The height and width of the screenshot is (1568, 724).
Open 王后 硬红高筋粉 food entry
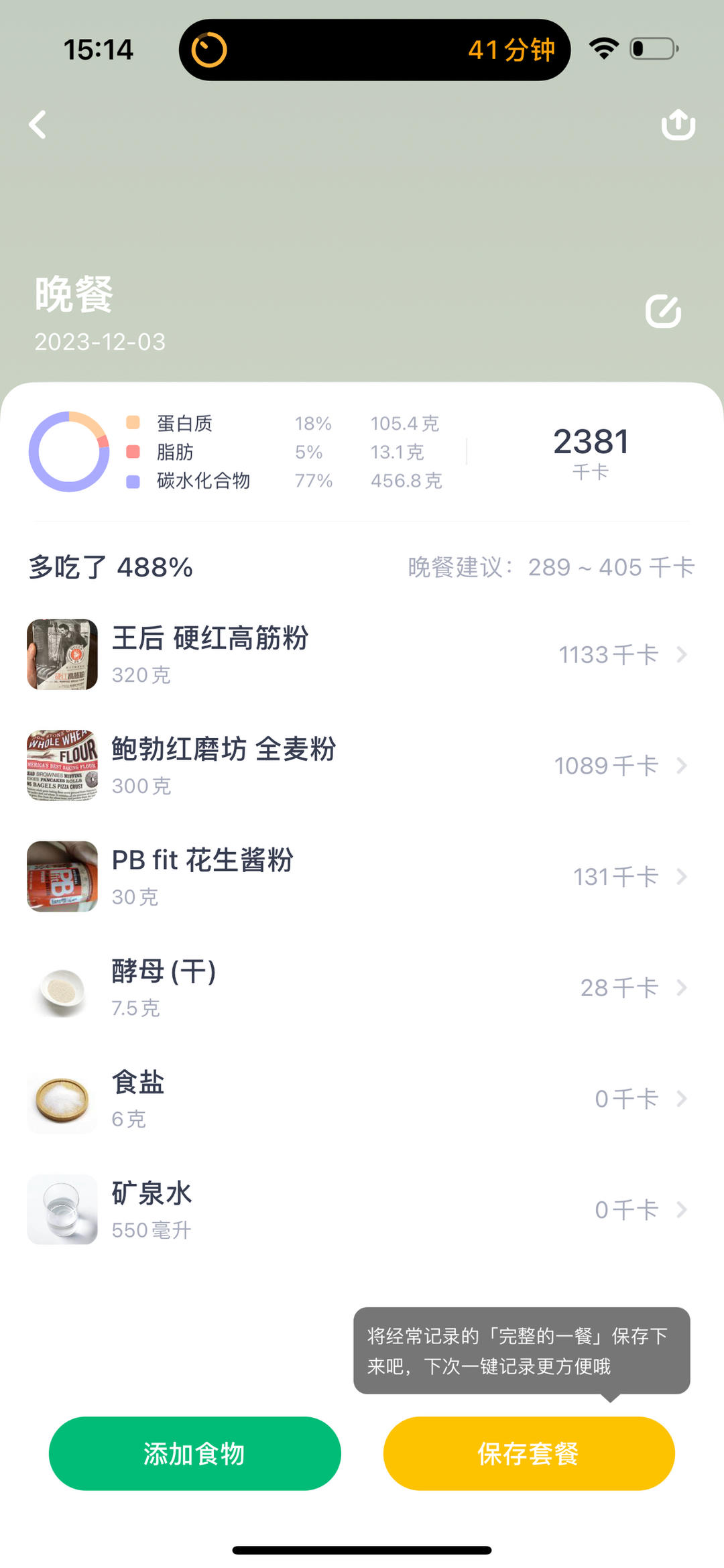pyautogui.click(x=362, y=654)
